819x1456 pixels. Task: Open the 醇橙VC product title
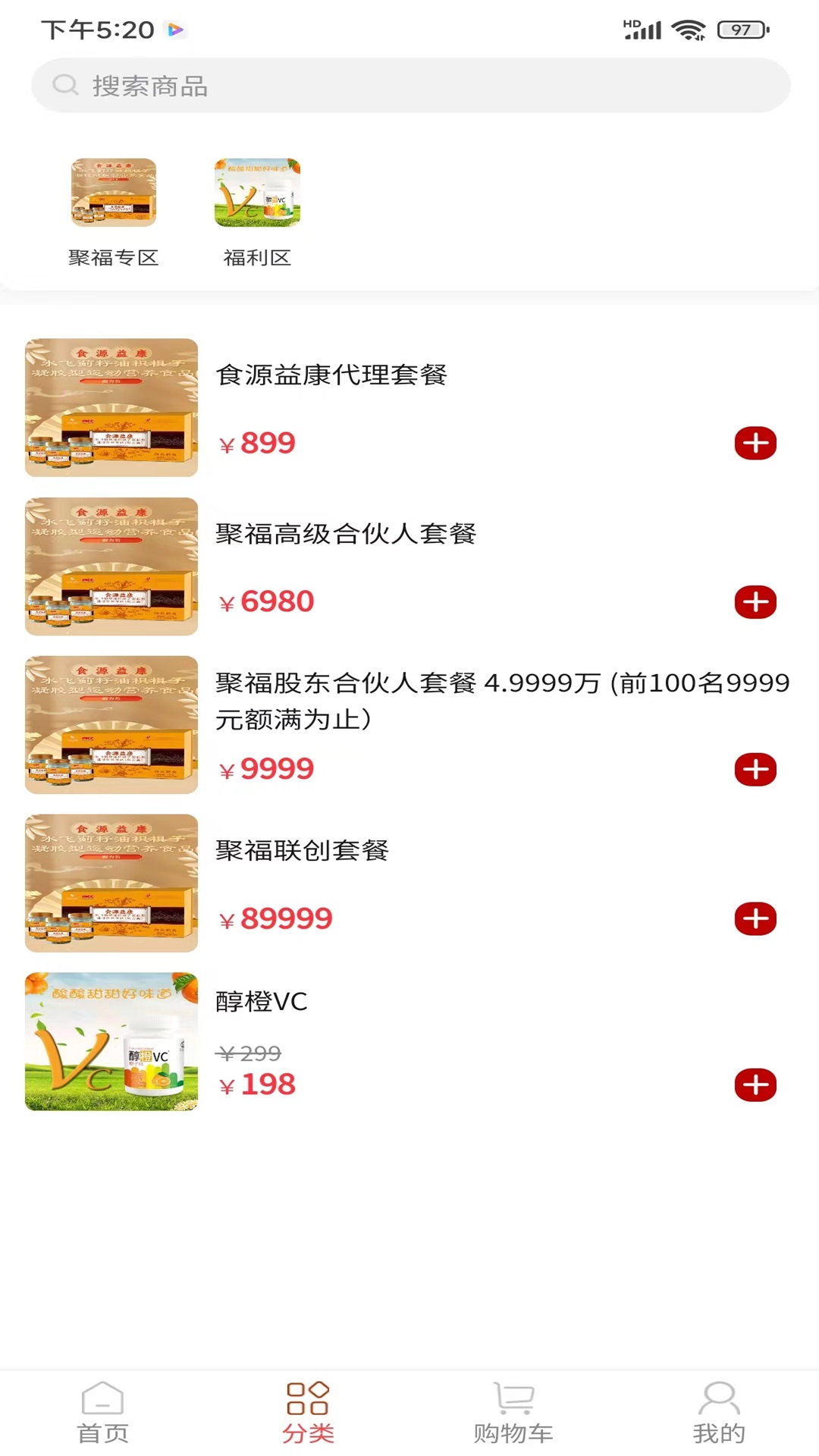[260, 1001]
